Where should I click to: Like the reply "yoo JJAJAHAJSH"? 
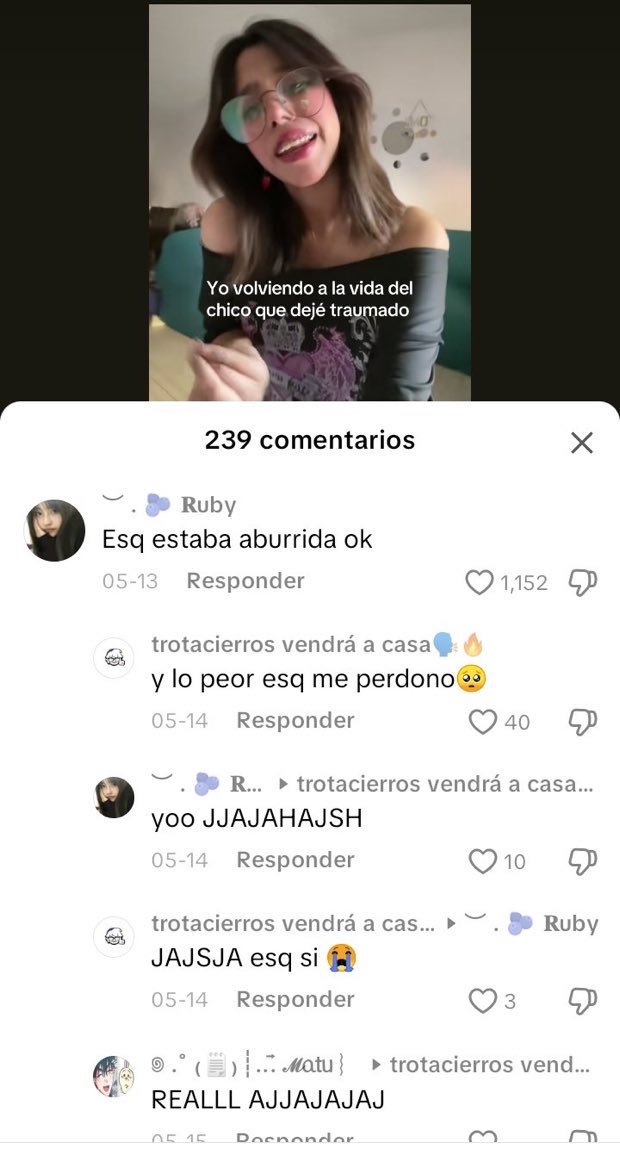coord(483,861)
